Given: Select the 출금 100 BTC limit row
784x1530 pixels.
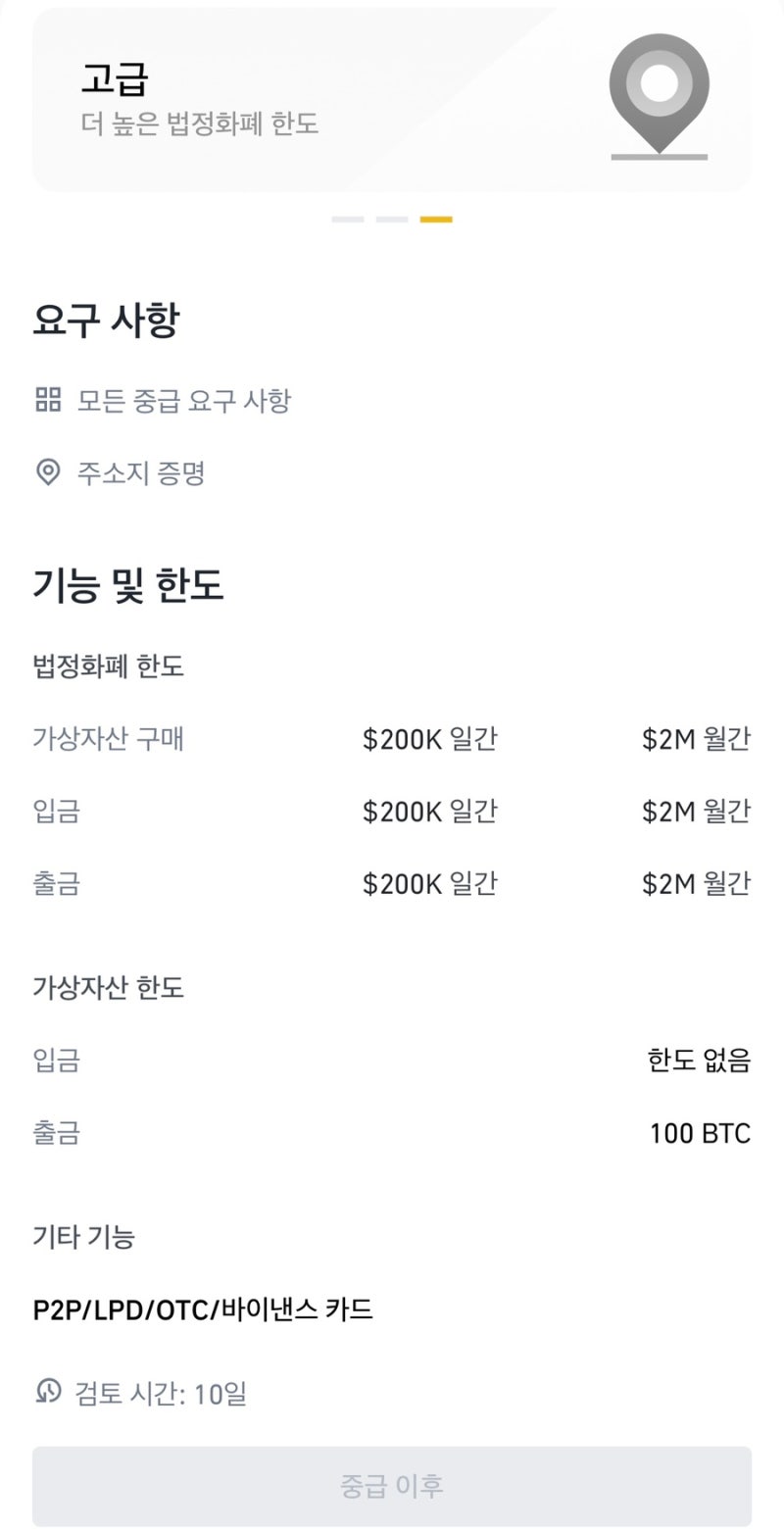Looking at the screenshot, I should tap(392, 1134).
